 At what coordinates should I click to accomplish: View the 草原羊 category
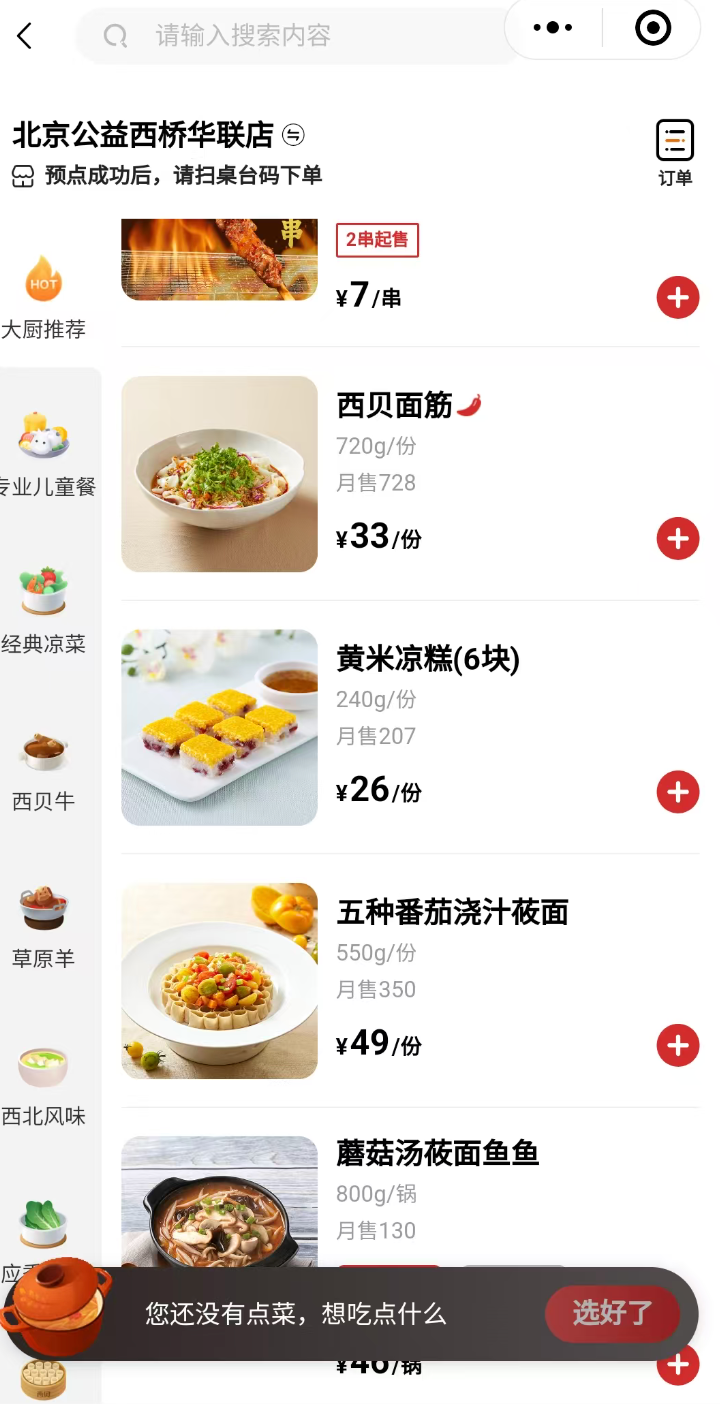(x=43, y=925)
